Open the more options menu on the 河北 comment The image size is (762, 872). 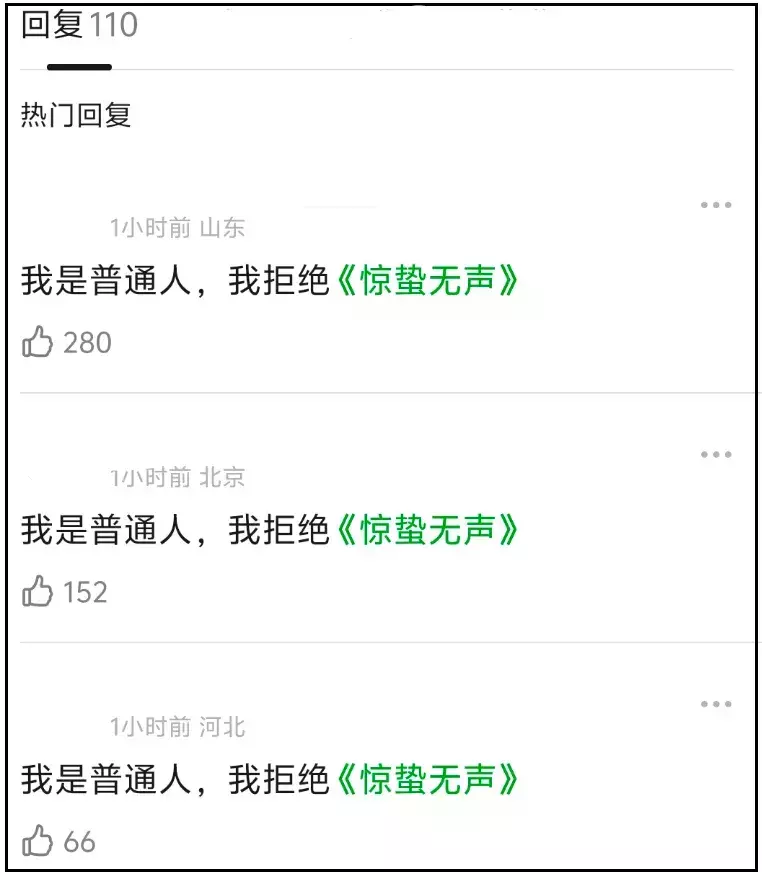tap(716, 704)
